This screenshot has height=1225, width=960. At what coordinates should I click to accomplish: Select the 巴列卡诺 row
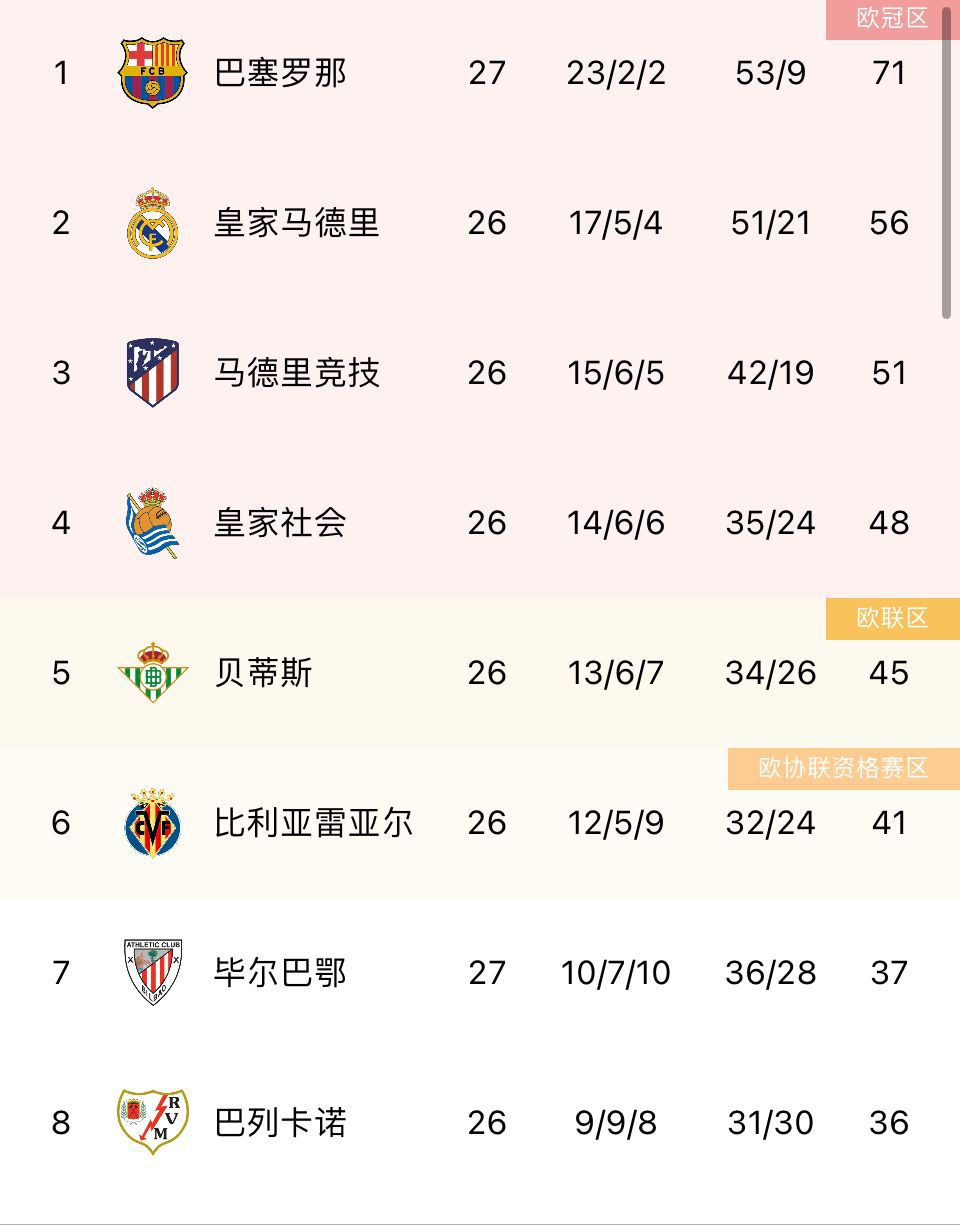click(281, 1123)
